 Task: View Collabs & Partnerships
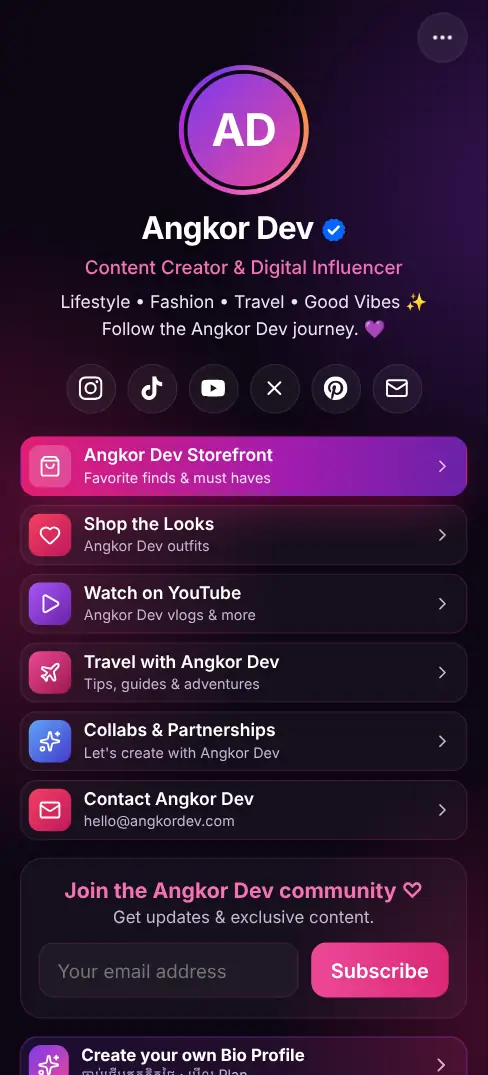(x=243, y=741)
